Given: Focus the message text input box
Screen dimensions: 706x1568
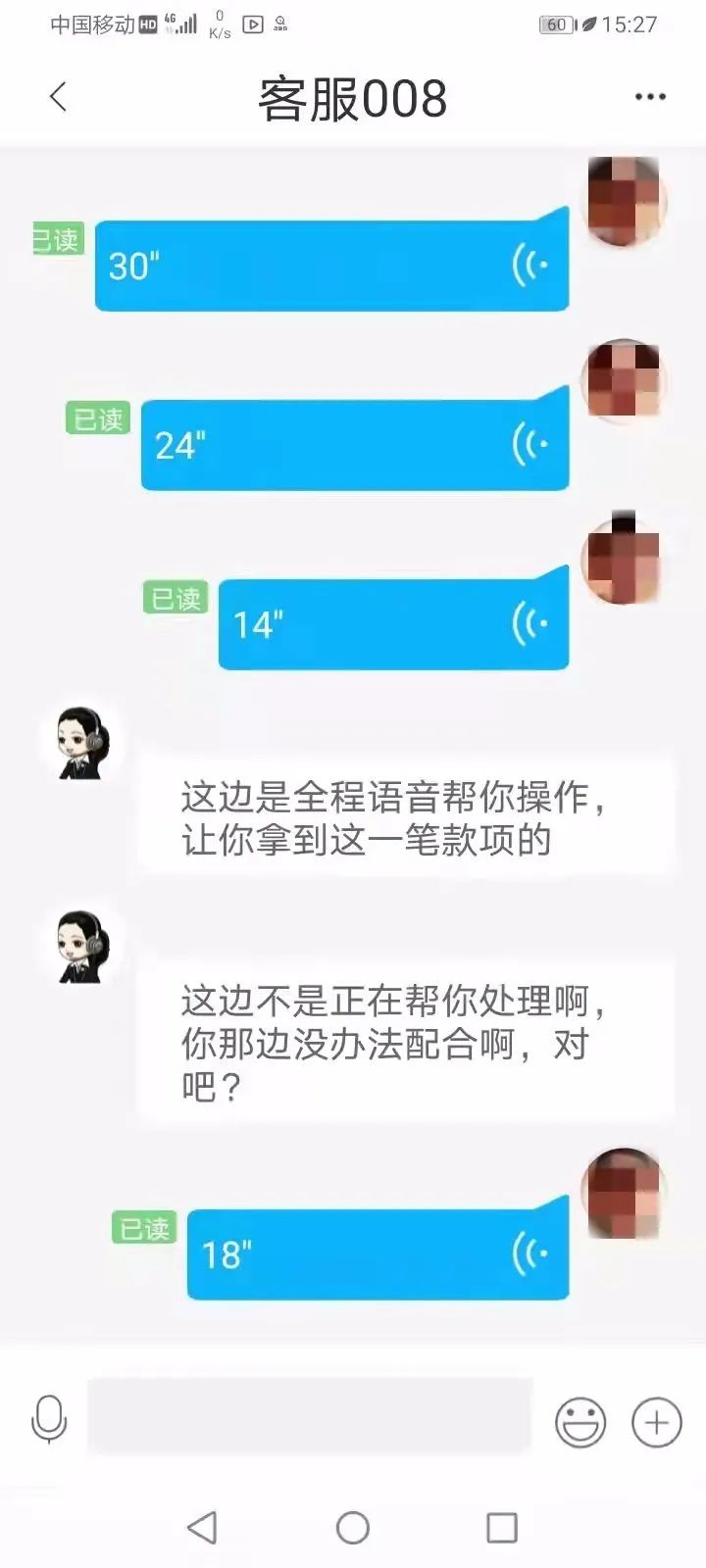Looking at the screenshot, I should coord(310,1416).
